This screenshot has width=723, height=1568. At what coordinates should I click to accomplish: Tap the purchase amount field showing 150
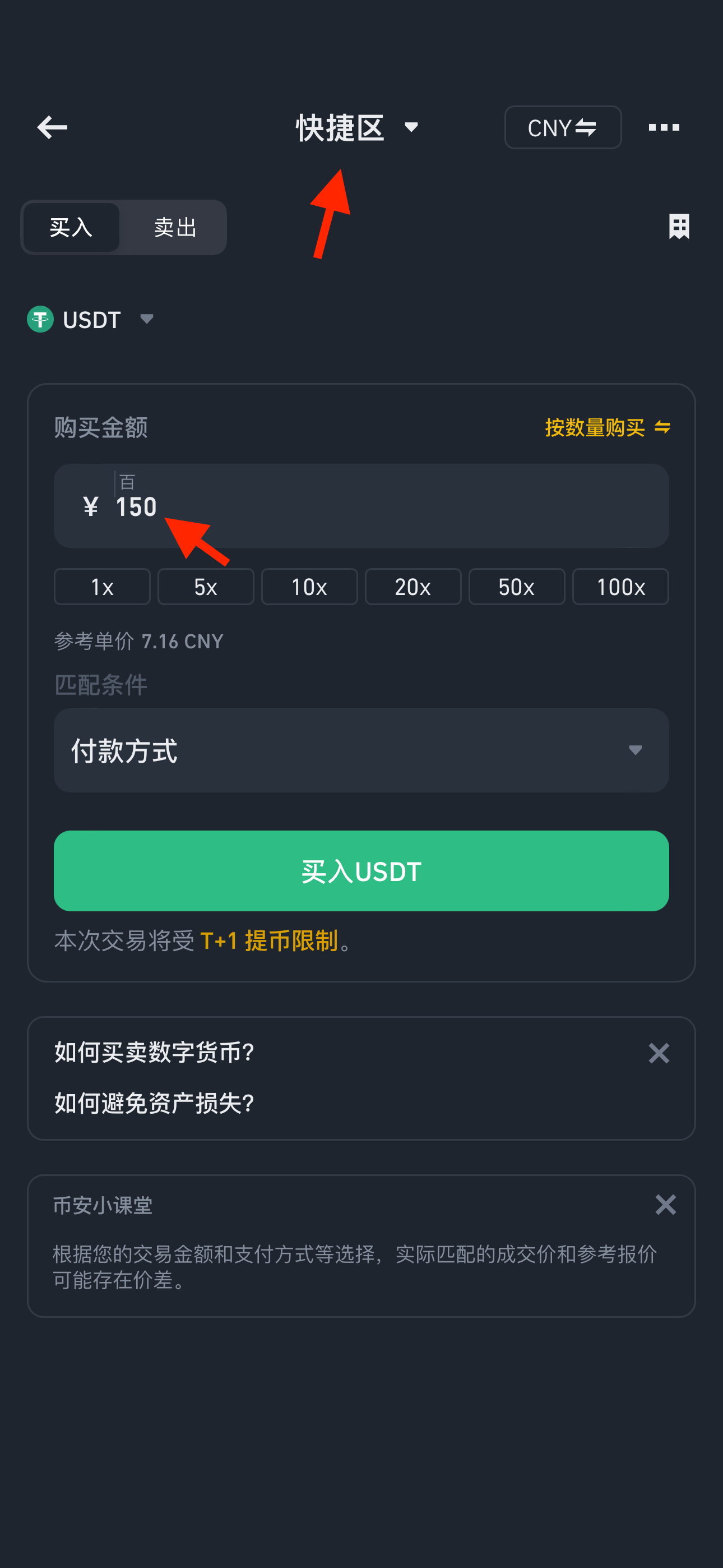click(361, 506)
